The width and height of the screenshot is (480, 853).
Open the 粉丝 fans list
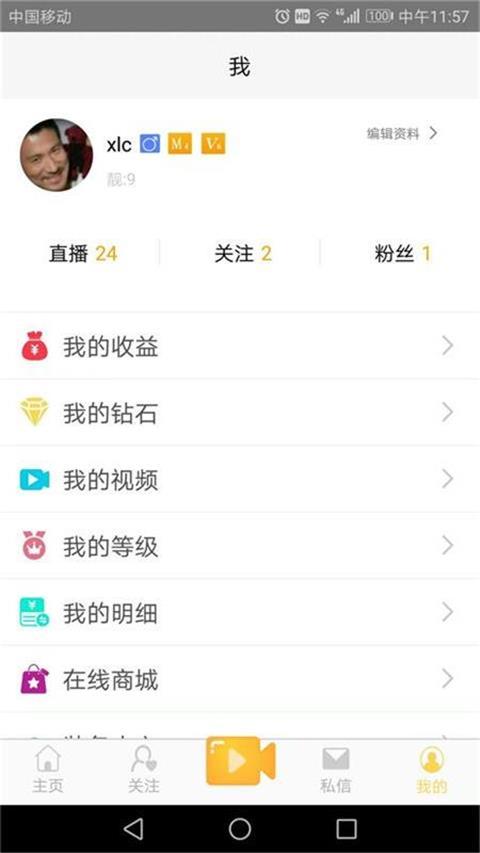(402, 254)
